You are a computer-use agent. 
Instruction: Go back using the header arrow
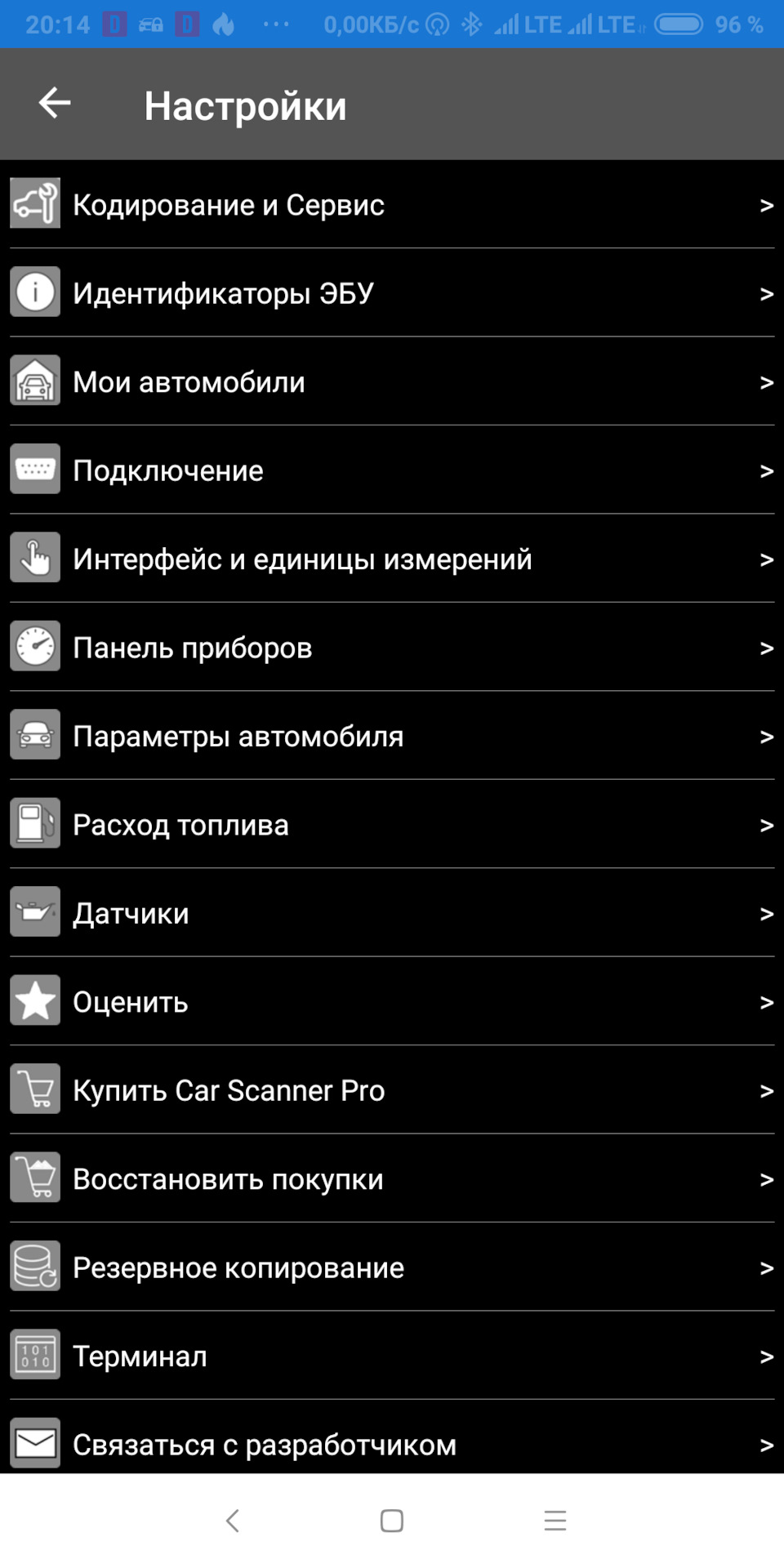coord(55,103)
